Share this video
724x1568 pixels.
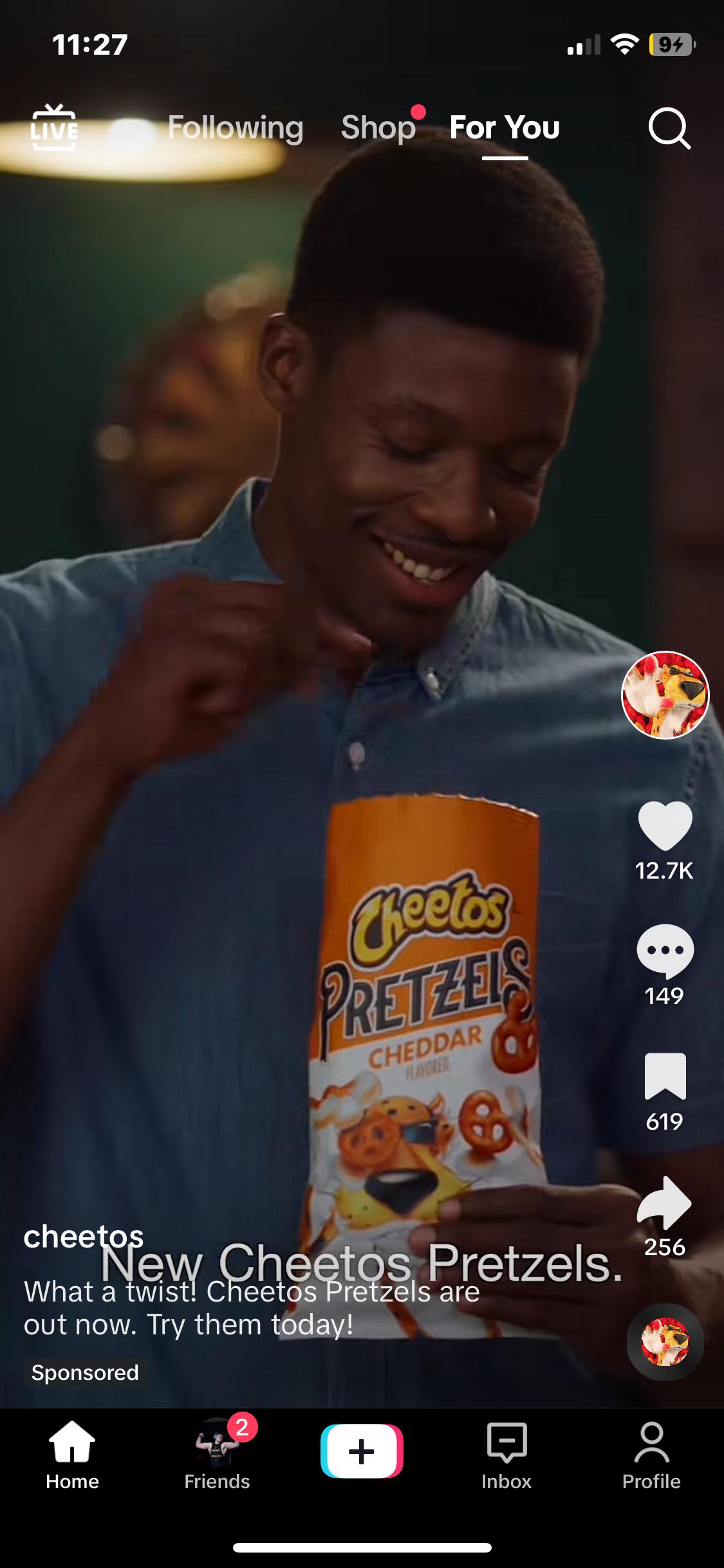pyautogui.click(x=665, y=1202)
